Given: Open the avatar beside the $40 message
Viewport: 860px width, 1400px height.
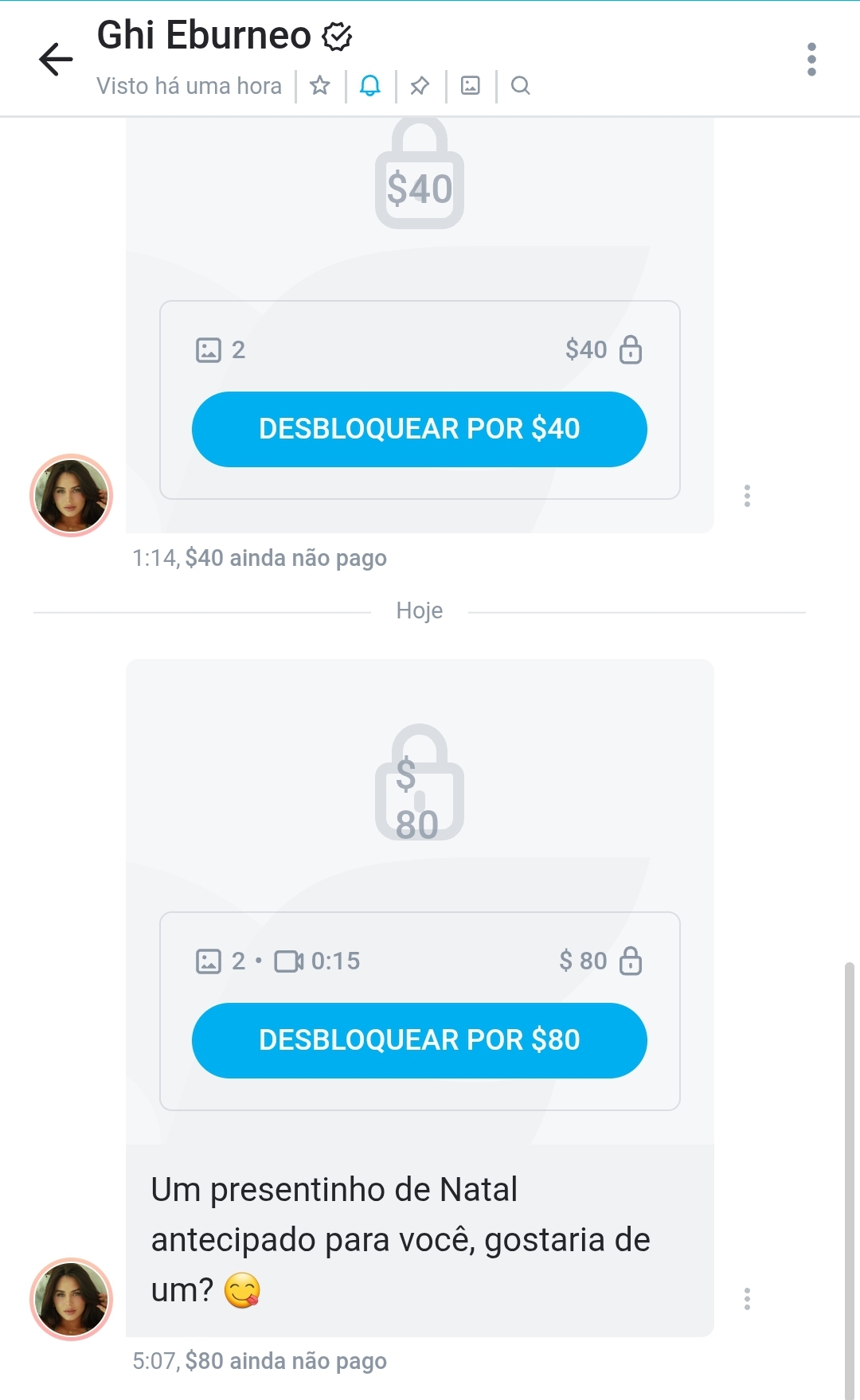Looking at the screenshot, I should [x=71, y=495].
